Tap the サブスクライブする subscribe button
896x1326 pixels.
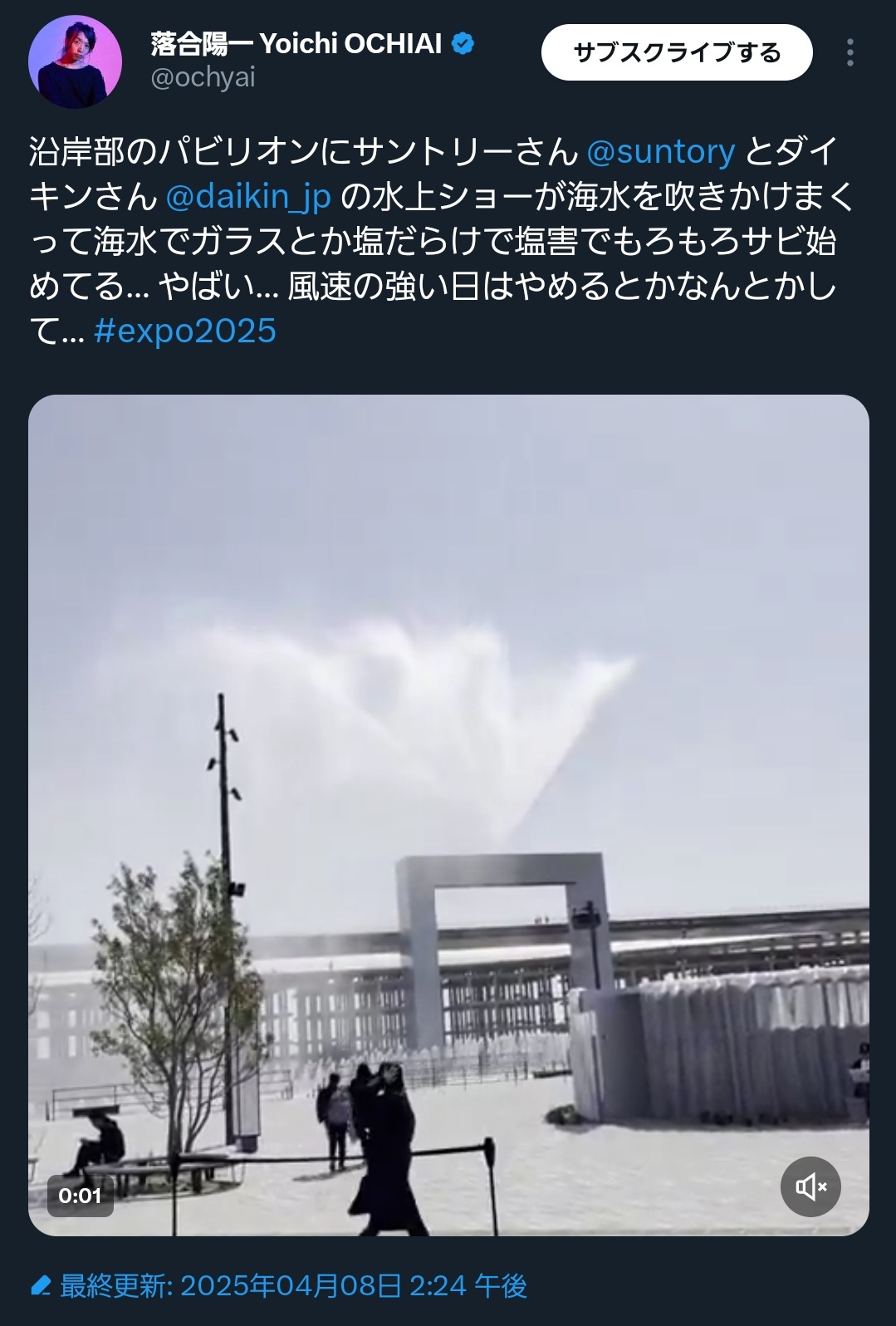pos(677,53)
